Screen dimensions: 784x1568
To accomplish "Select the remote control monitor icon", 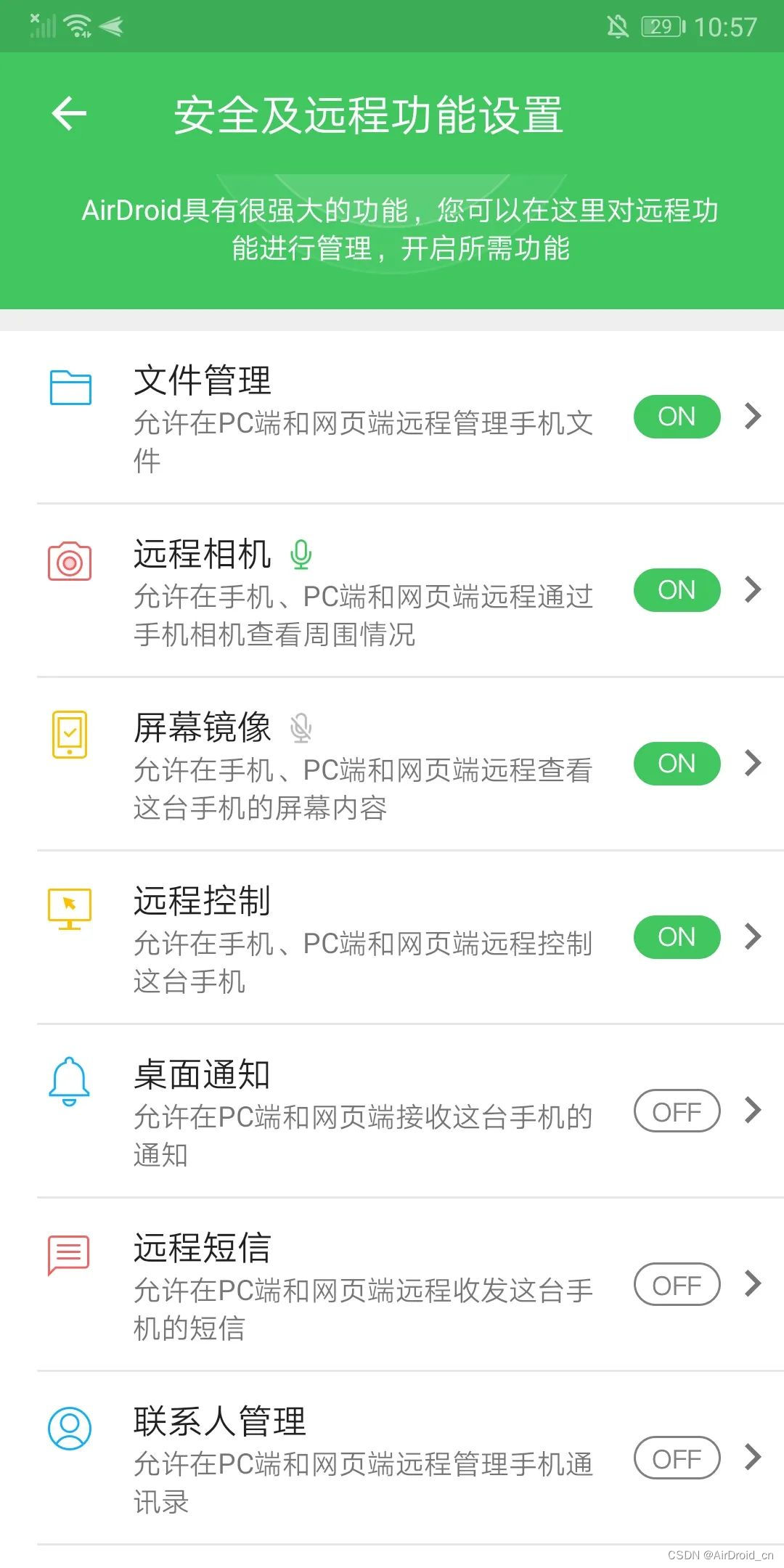I will pos(70,908).
